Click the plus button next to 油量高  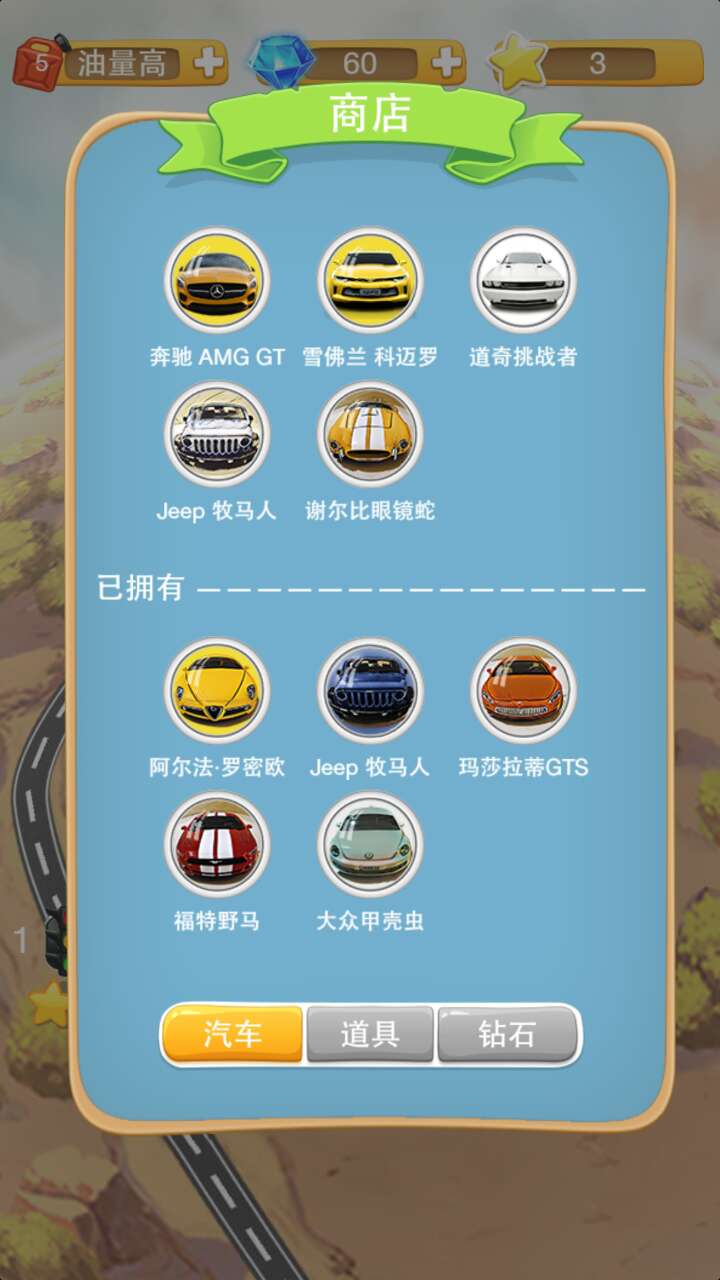pos(206,62)
